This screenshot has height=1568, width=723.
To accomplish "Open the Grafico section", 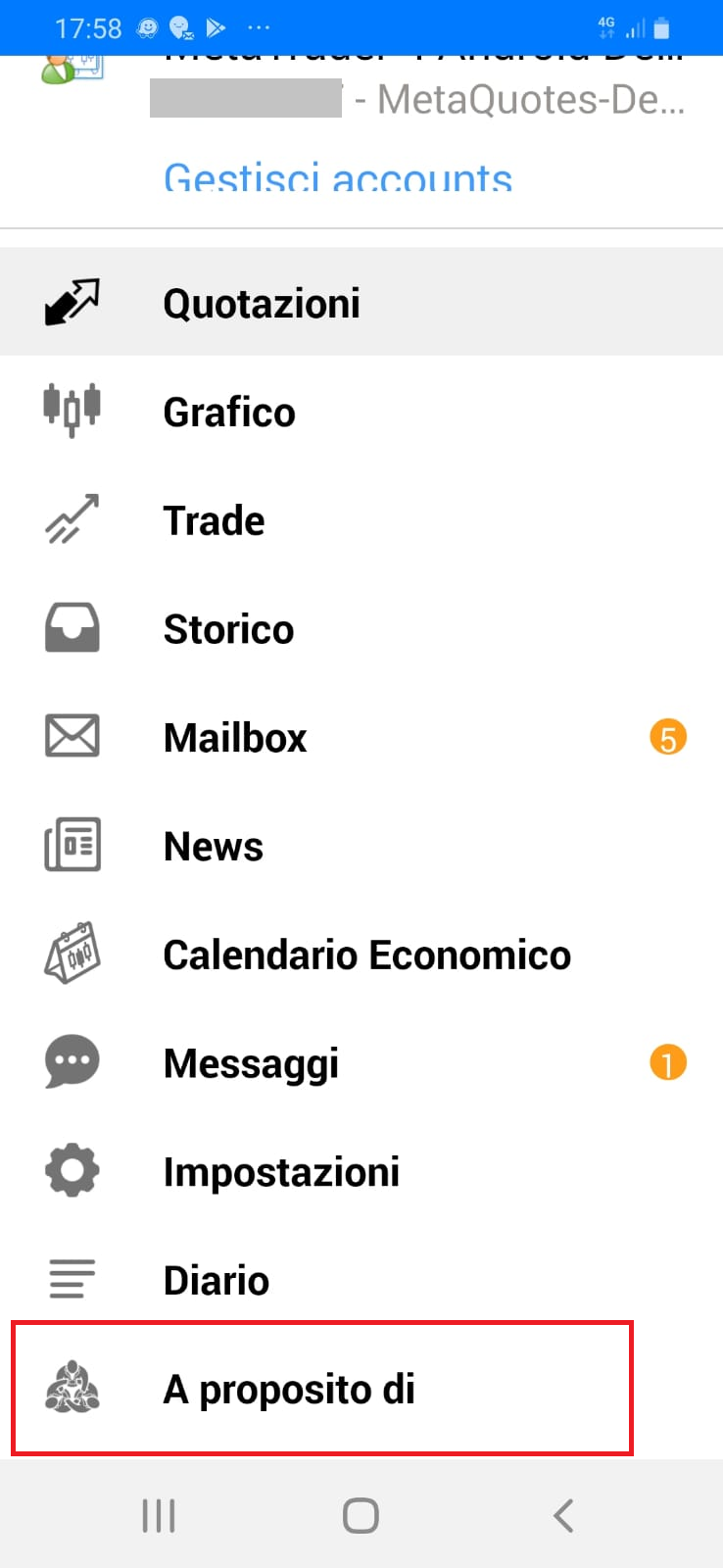I will (361, 412).
